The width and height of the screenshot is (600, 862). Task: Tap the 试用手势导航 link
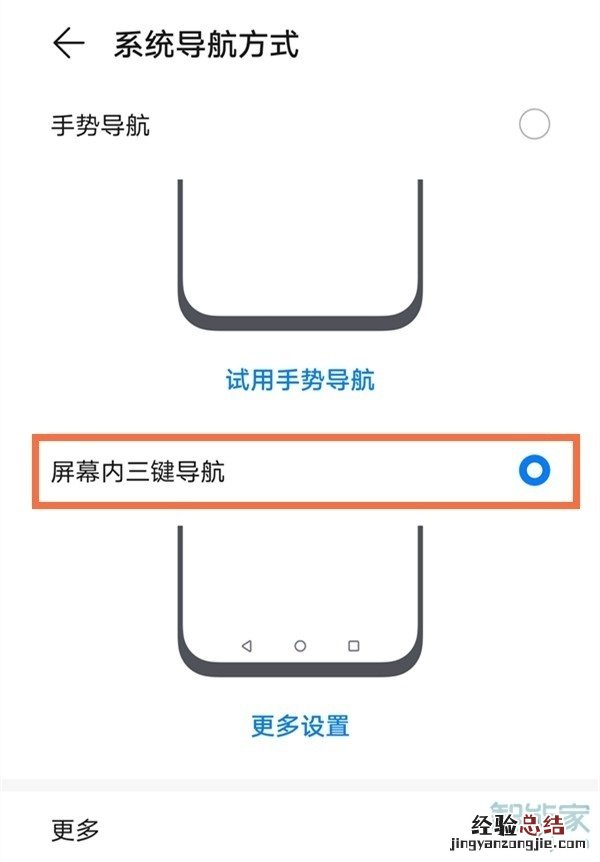[x=300, y=381]
